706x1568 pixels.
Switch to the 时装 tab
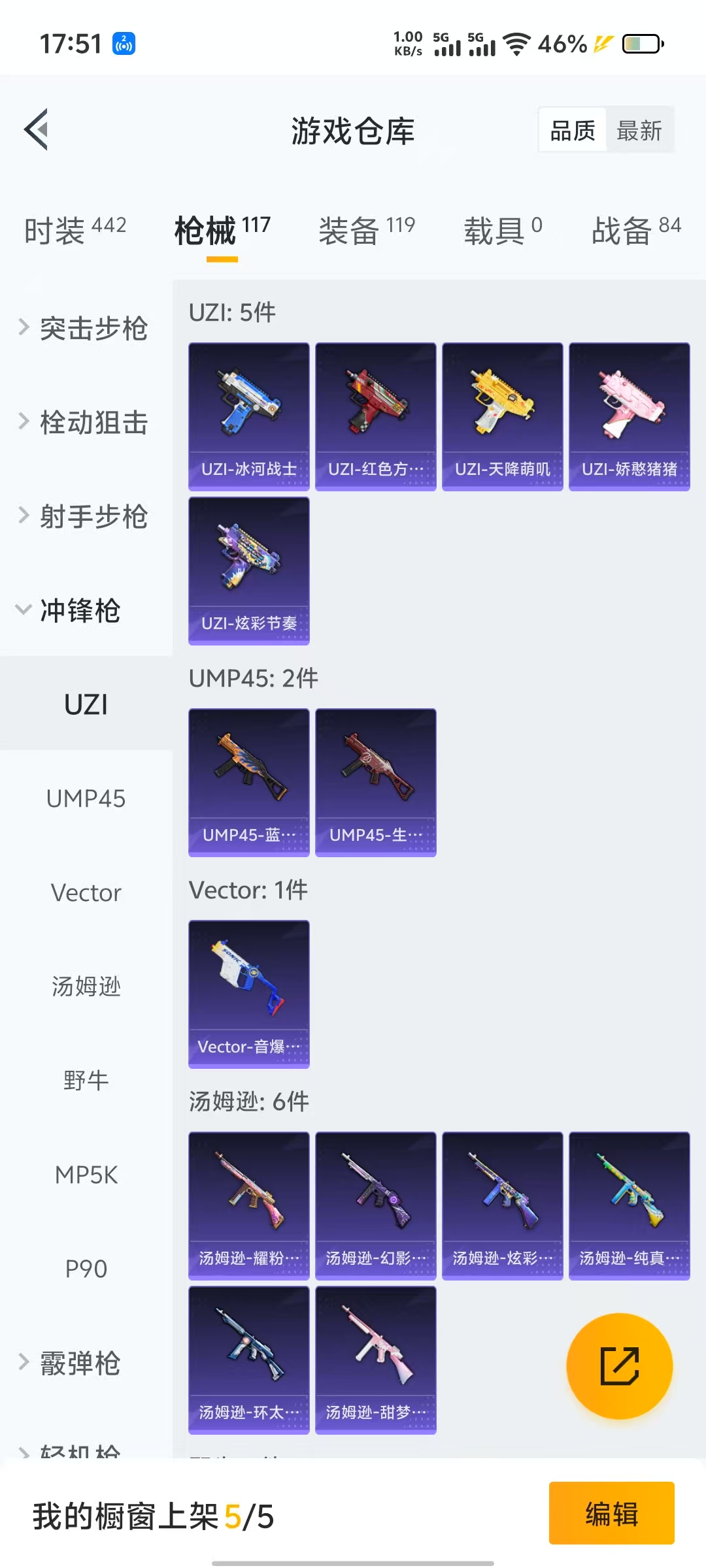coord(75,231)
